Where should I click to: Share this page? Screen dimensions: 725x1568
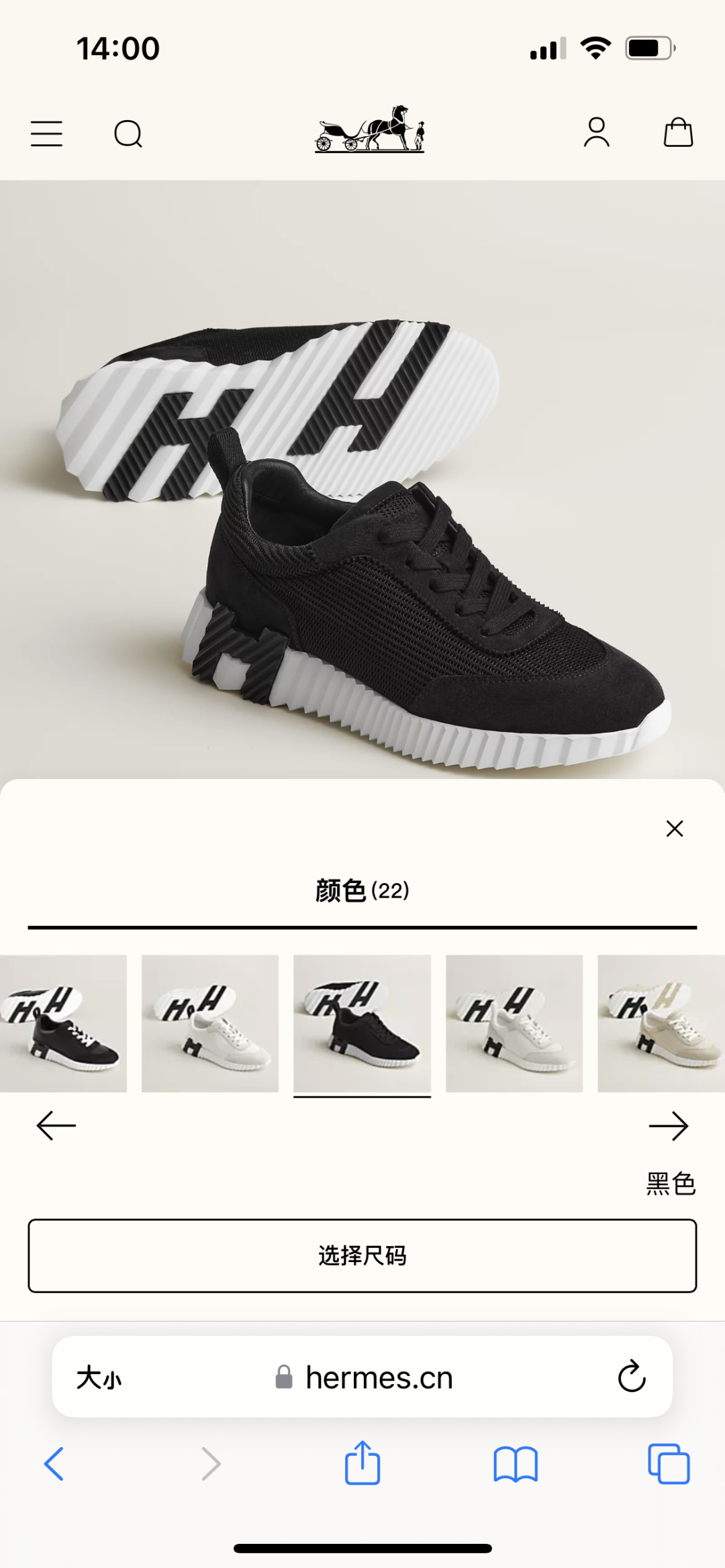click(362, 1462)
